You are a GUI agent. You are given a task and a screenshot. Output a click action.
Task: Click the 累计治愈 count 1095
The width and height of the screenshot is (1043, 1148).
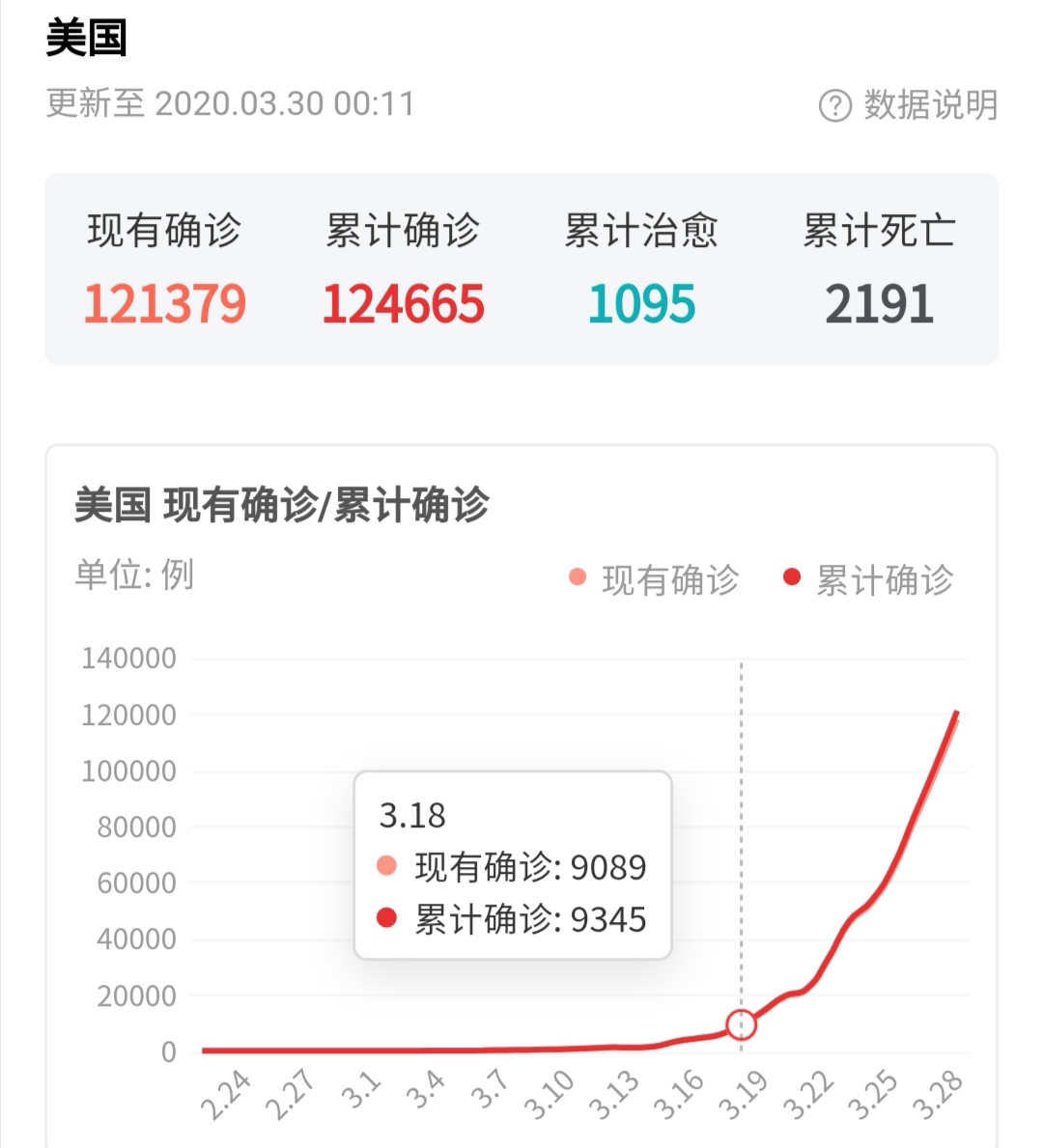point(641,305)
